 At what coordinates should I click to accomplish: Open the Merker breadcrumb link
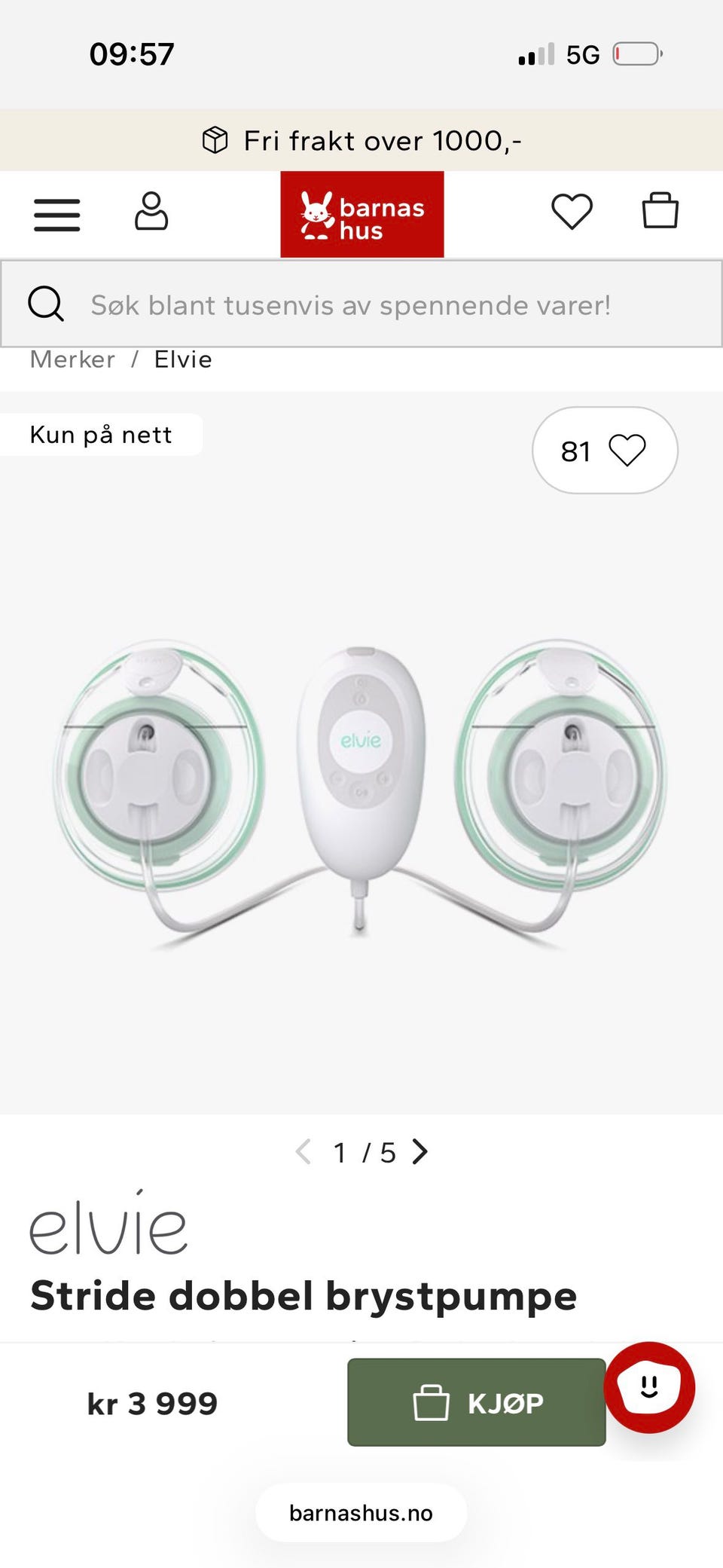pos(72,359)
